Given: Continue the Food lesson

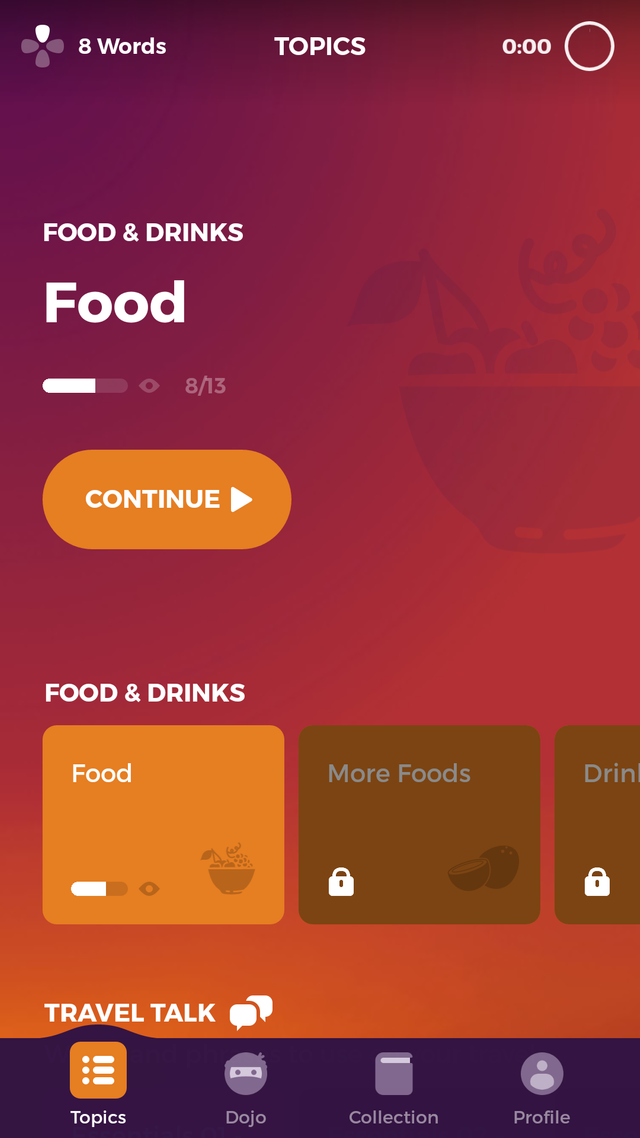Looking at the screenshot, I should click(x=166, y=499).
